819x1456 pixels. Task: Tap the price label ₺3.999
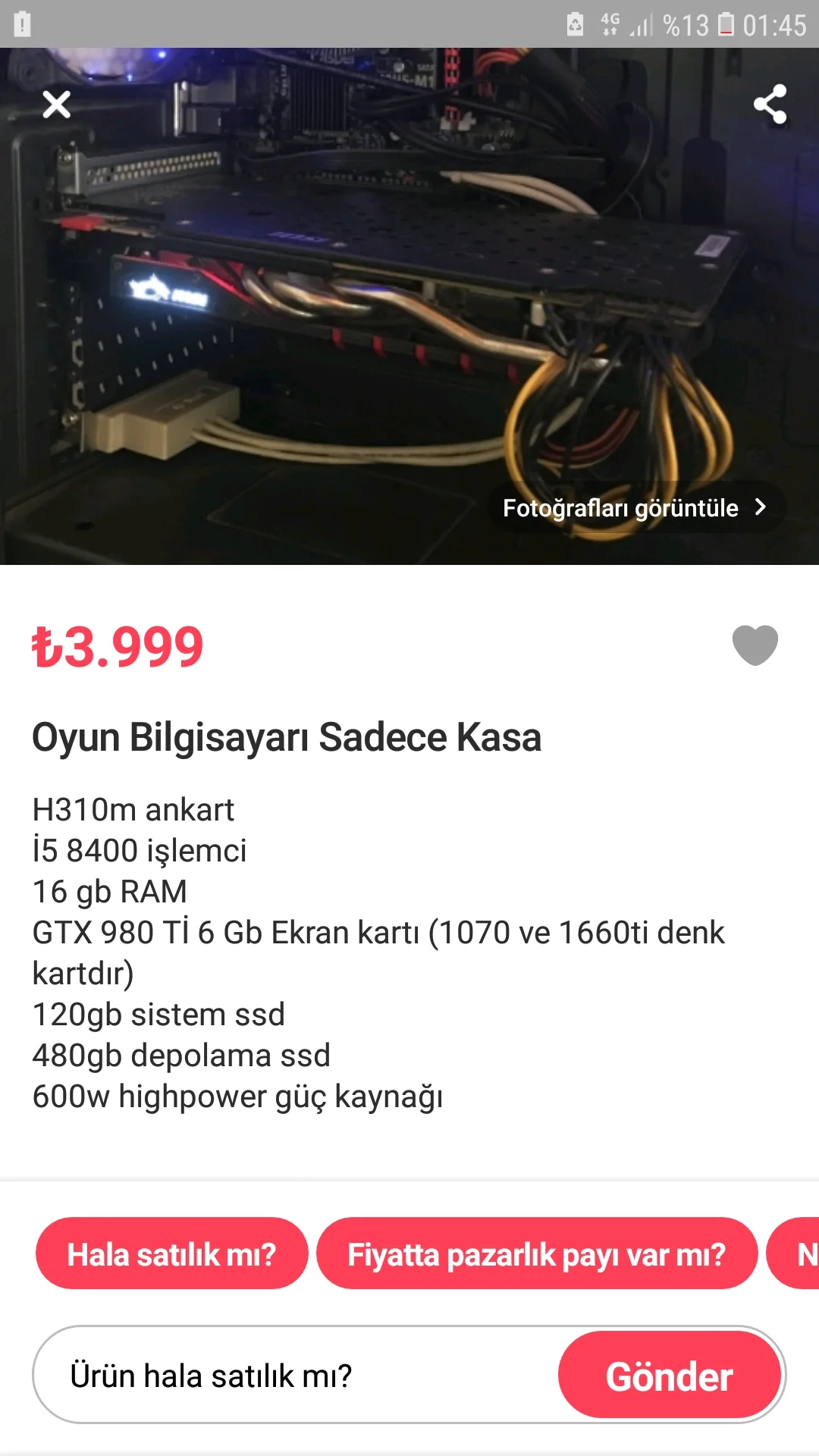pyautogui.click(x=116, y=647)
